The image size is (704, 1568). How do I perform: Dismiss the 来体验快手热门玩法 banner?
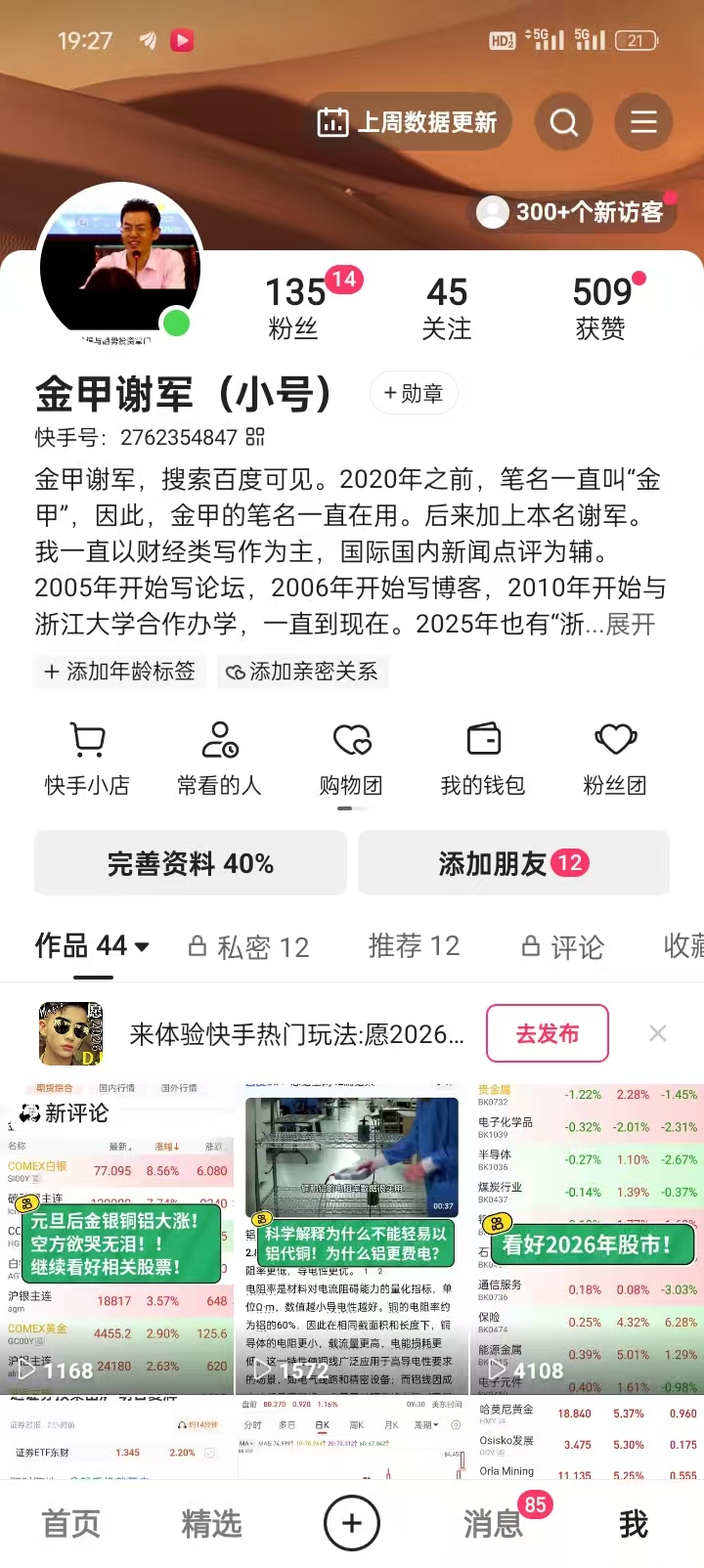point(658,1033)
